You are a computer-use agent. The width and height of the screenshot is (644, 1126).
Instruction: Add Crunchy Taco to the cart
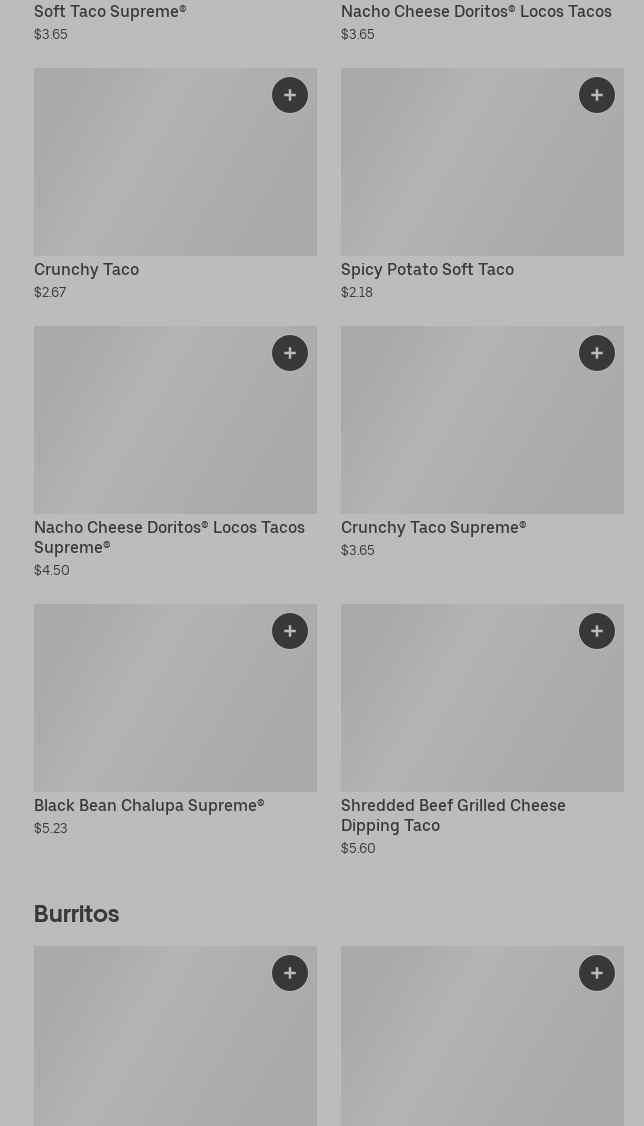click(x=290, y=95)
